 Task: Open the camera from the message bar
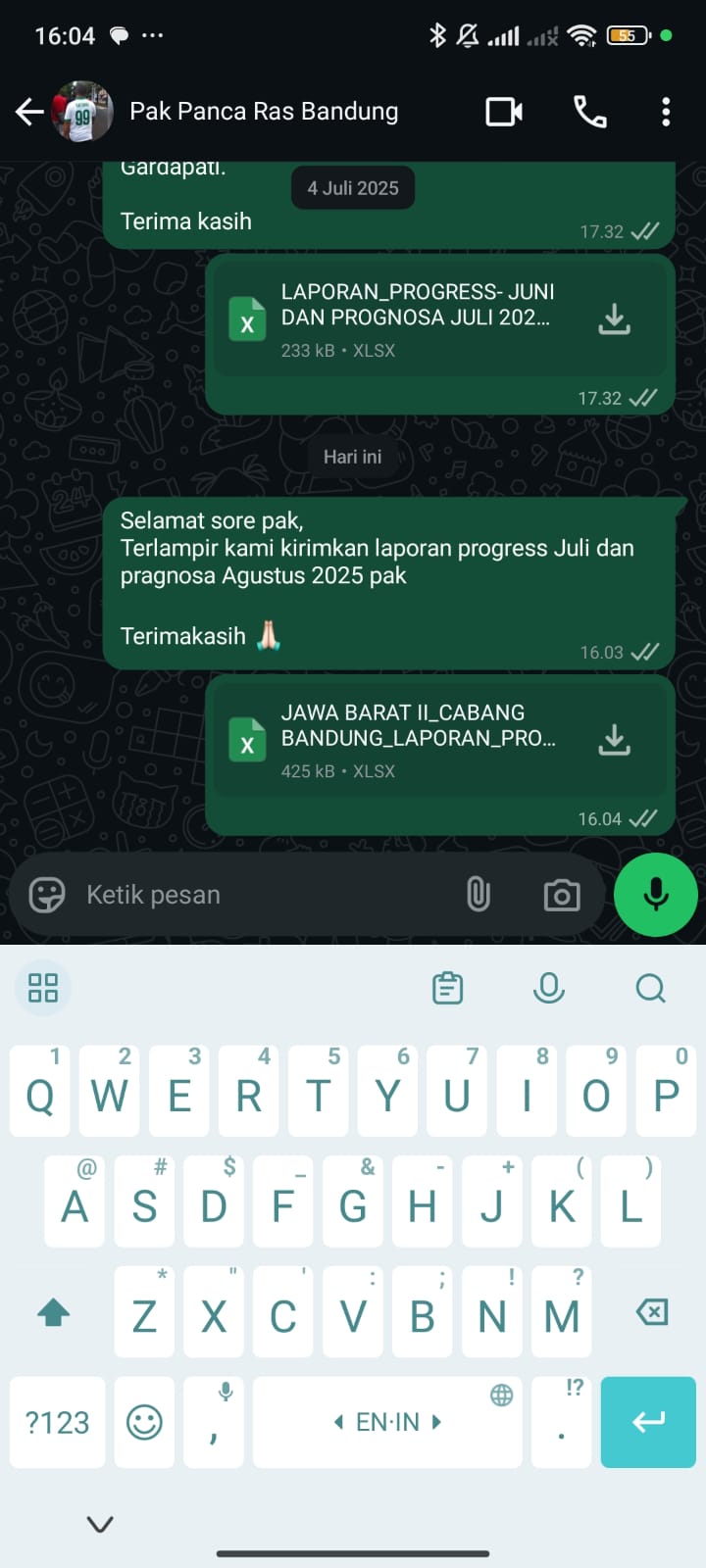(x=562, y=895)
